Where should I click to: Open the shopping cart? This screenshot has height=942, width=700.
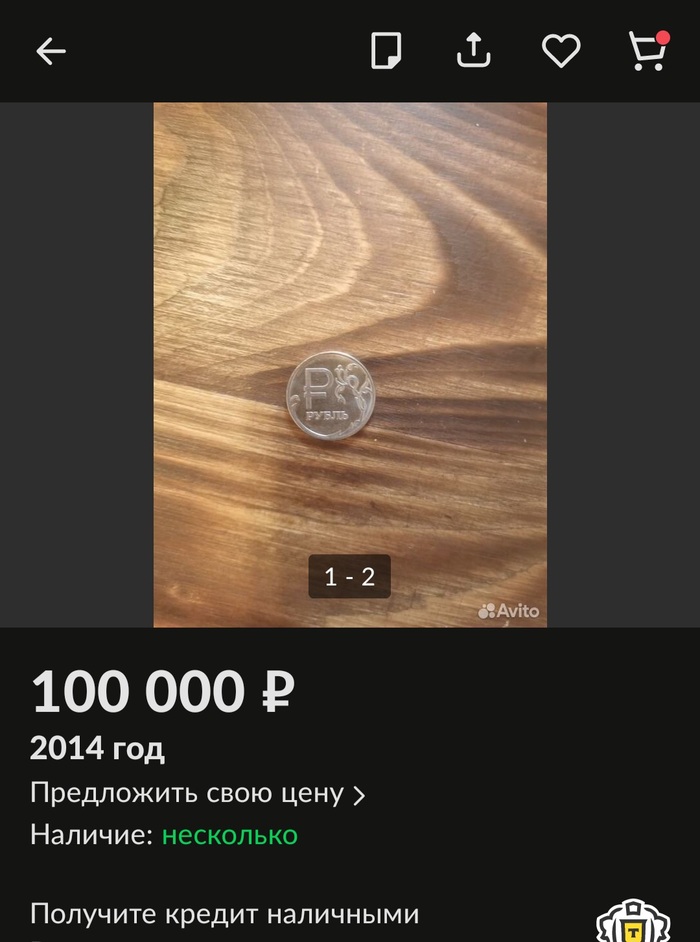pos(647,51)
